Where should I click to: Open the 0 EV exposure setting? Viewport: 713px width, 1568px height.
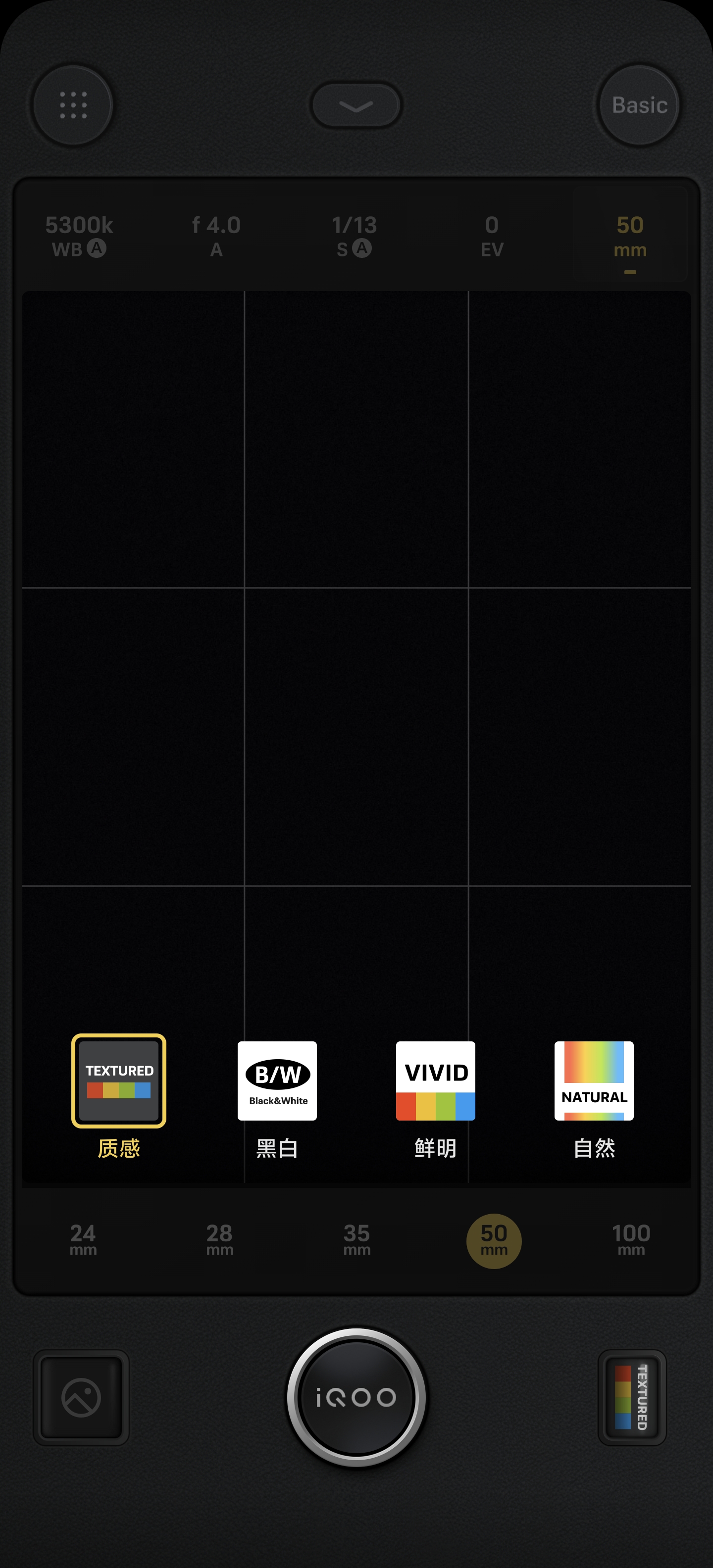492,236
